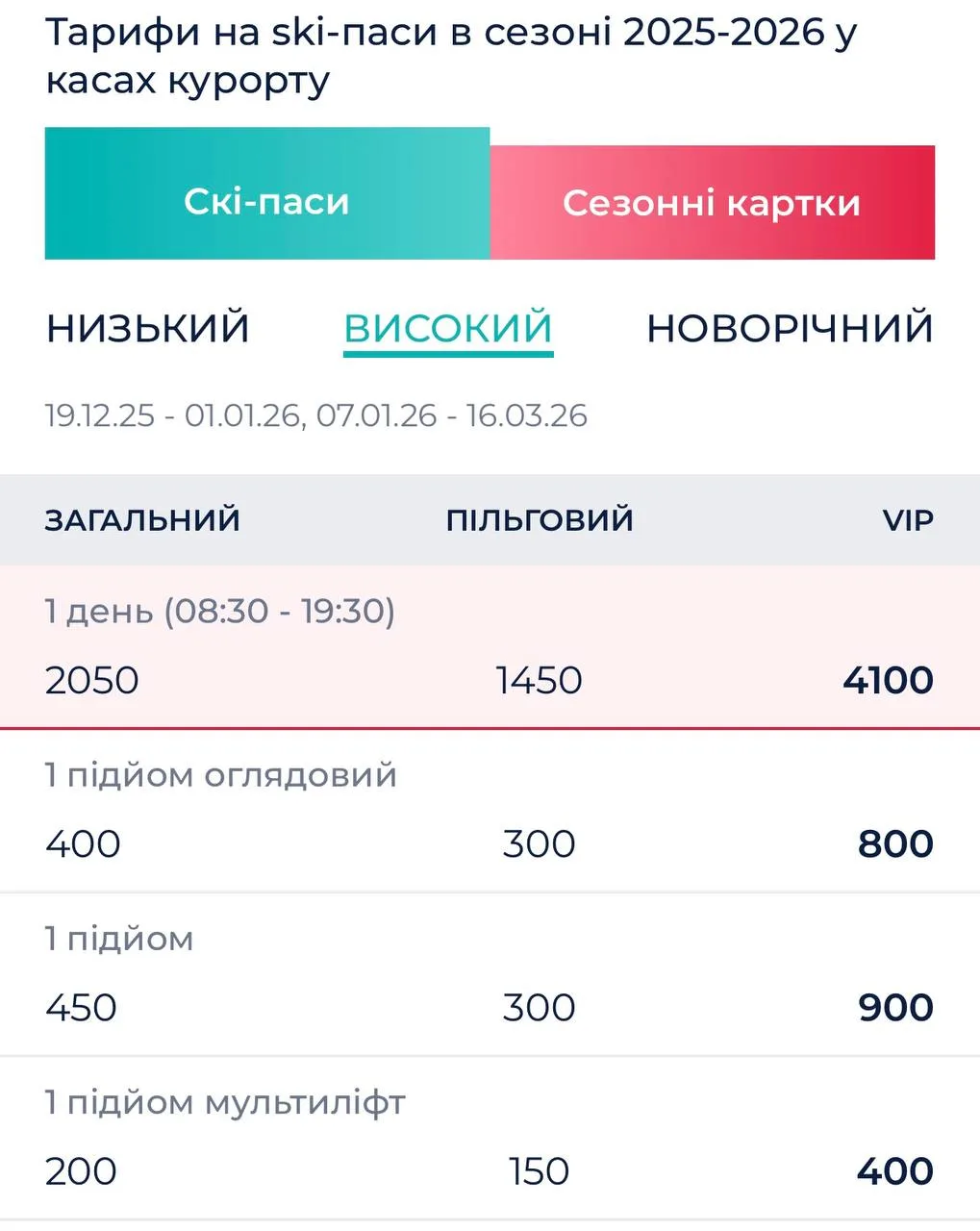The height and width of the screenshot is (1231, 980).
Task: Switch to the НОВОРІЧНИЙ tariff tab
Action: (x=789, y=327)
